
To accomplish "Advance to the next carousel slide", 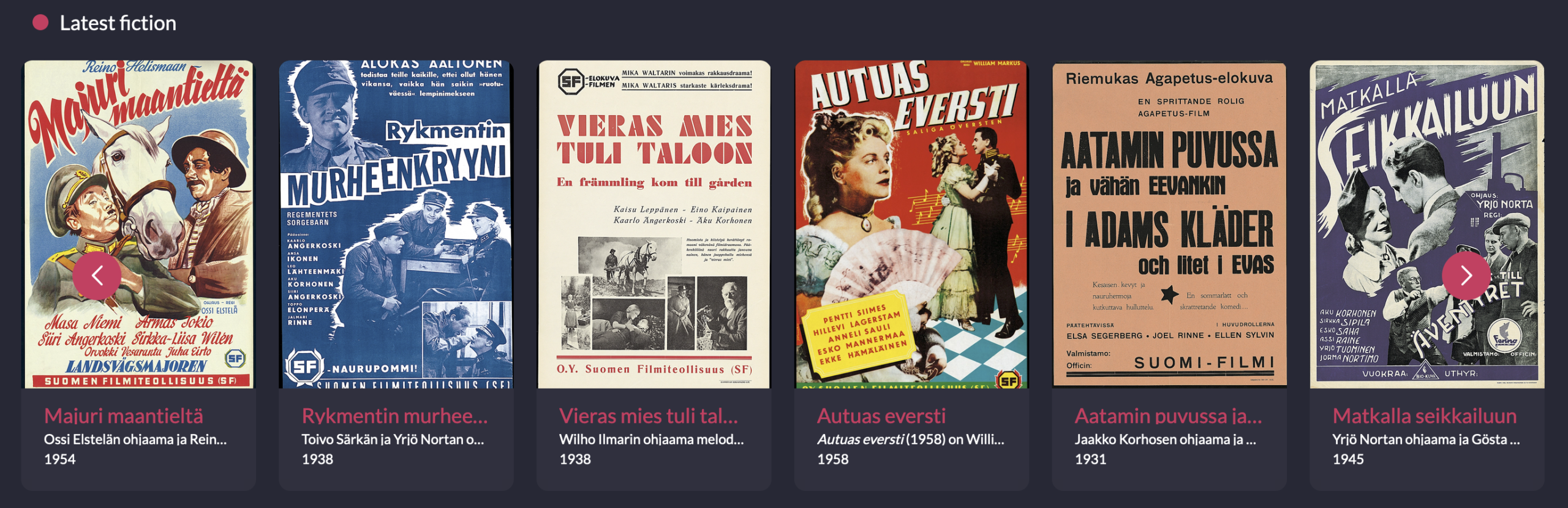I will (1466, 276).
